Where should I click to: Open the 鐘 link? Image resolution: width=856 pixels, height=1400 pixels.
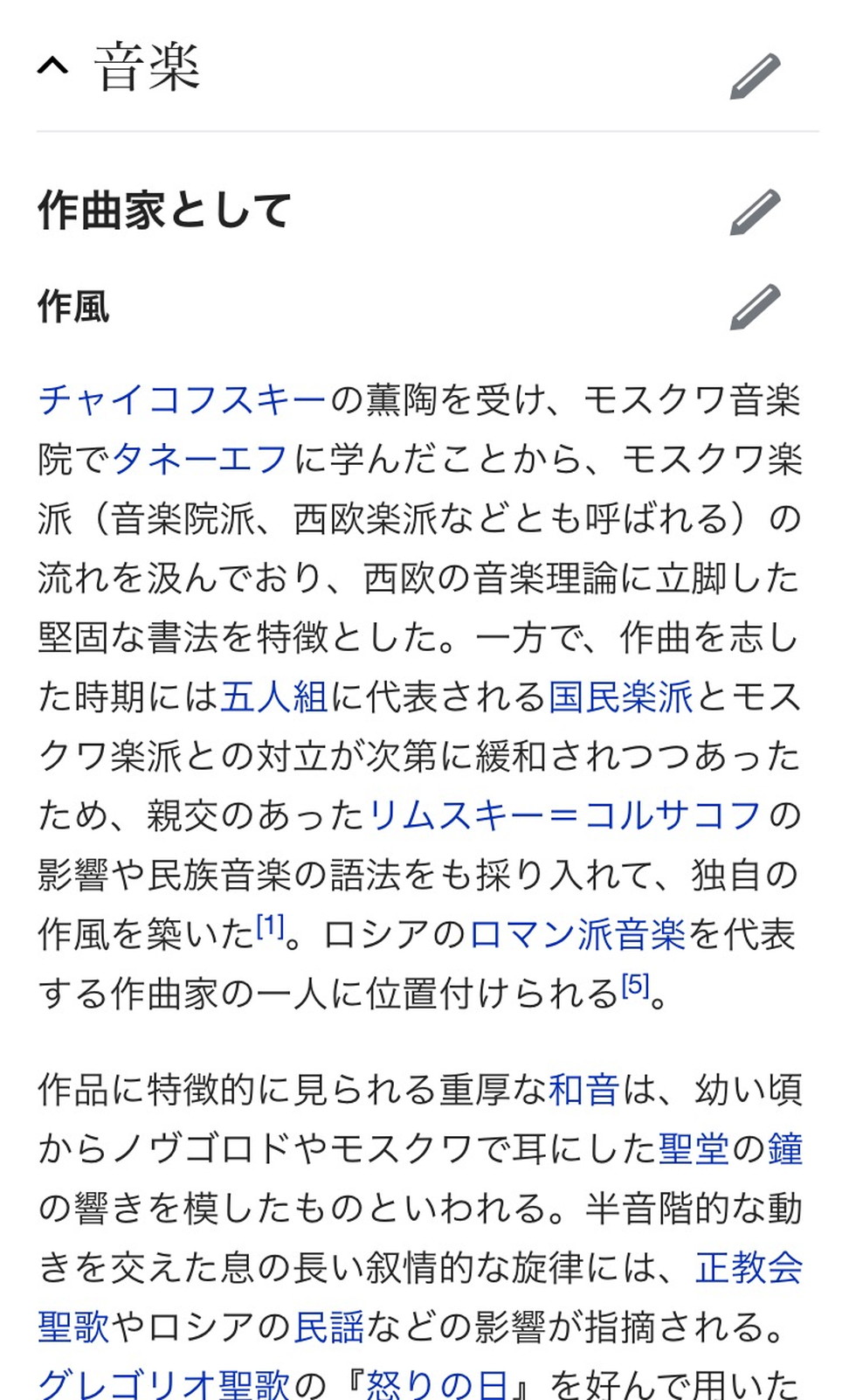(x=784, y=1149)
